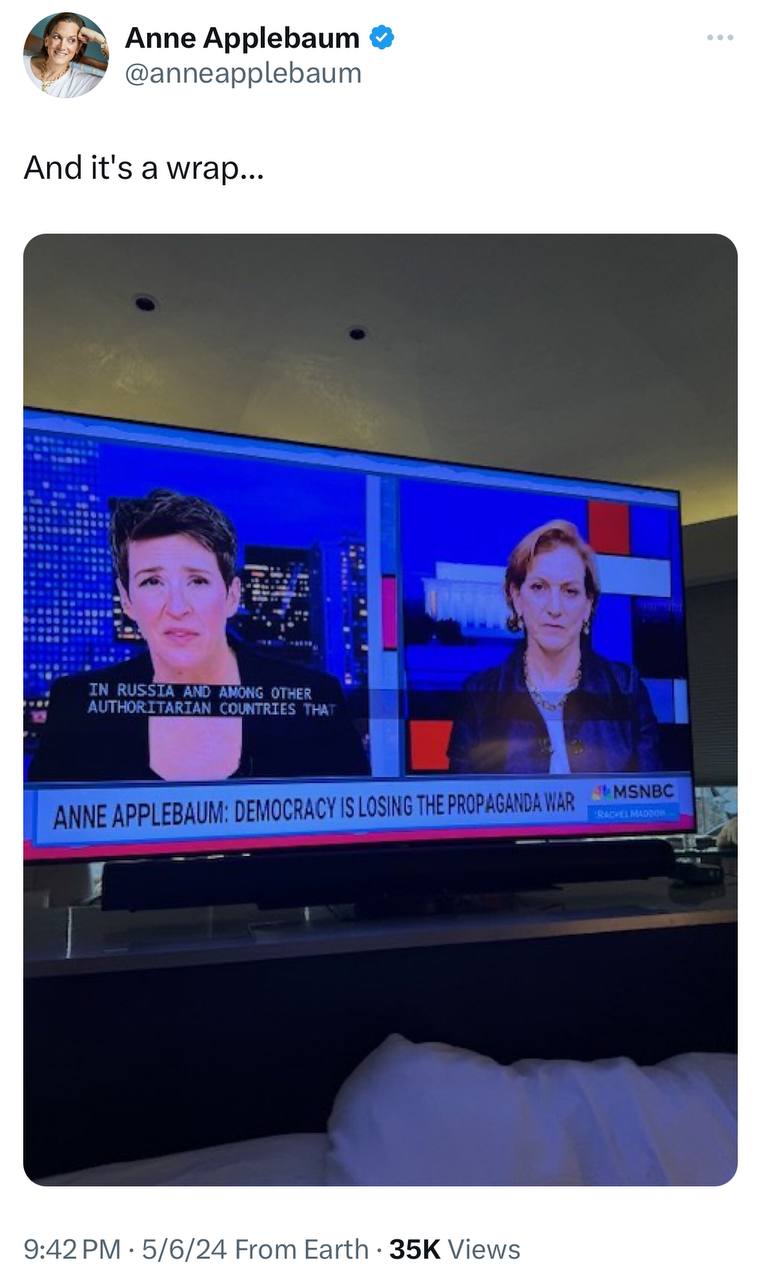Open Anne Applebaum's profile picture
The height and width of the screenshot is (1280, 761).
coord(66,55)
